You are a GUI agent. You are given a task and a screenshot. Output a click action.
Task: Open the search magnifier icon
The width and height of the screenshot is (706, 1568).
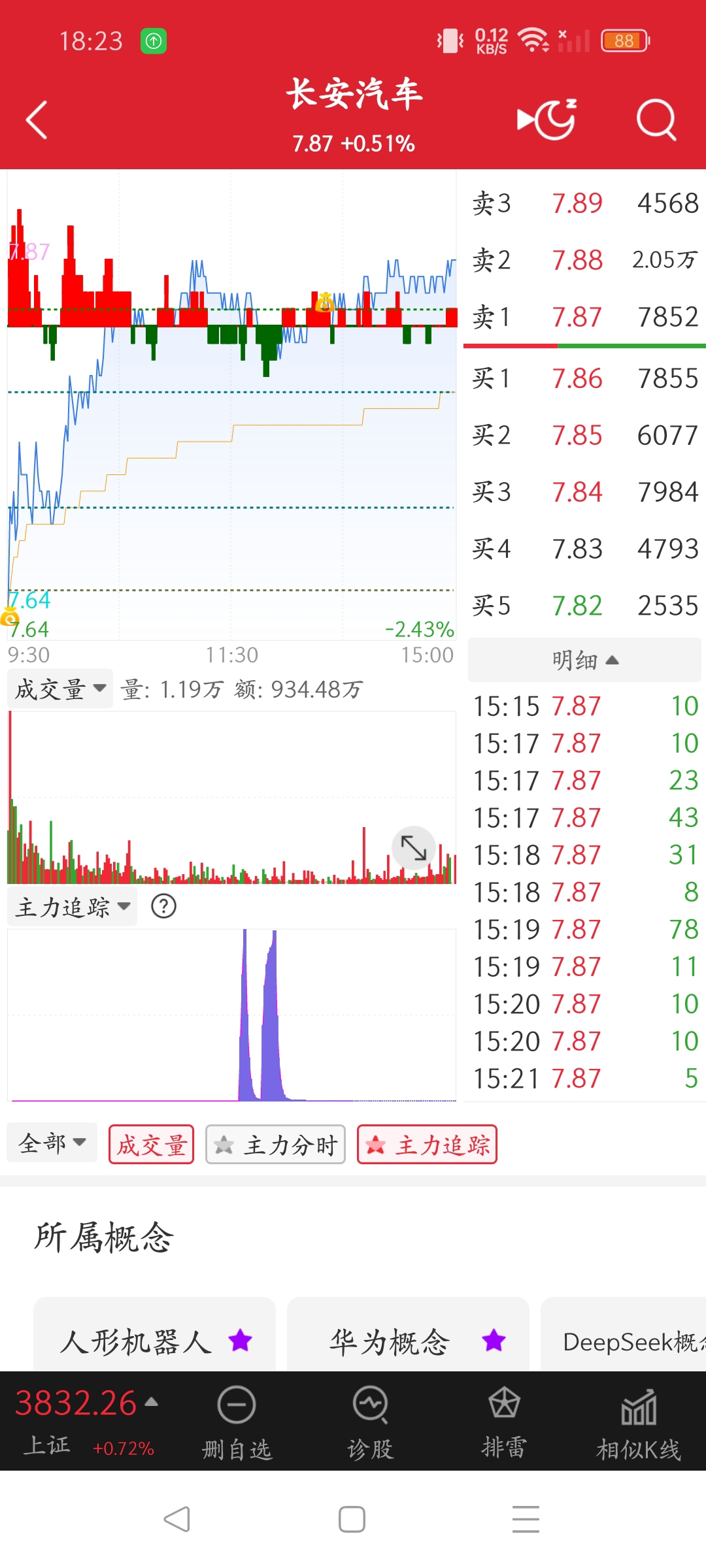[656, 120]
